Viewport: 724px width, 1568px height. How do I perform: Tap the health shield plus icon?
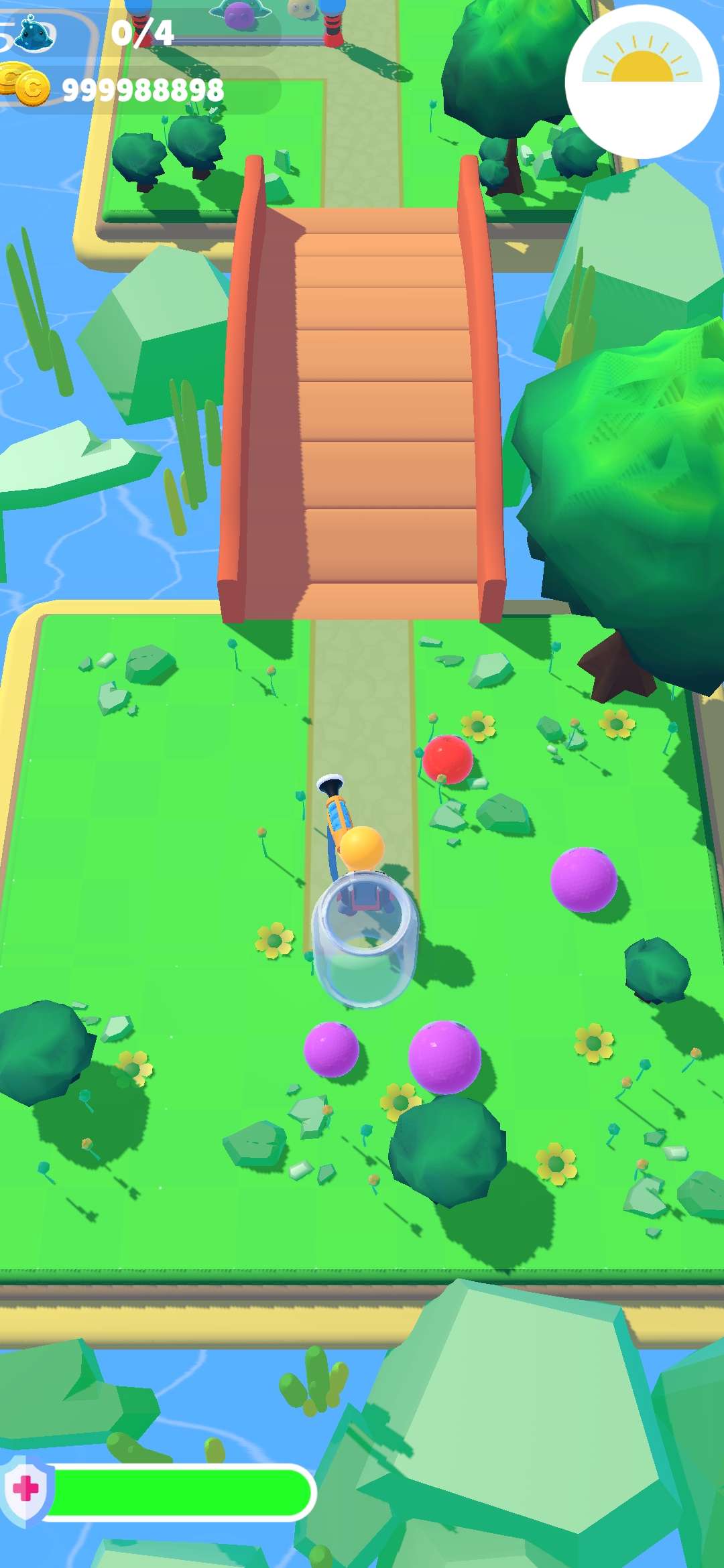[25, 1490]
